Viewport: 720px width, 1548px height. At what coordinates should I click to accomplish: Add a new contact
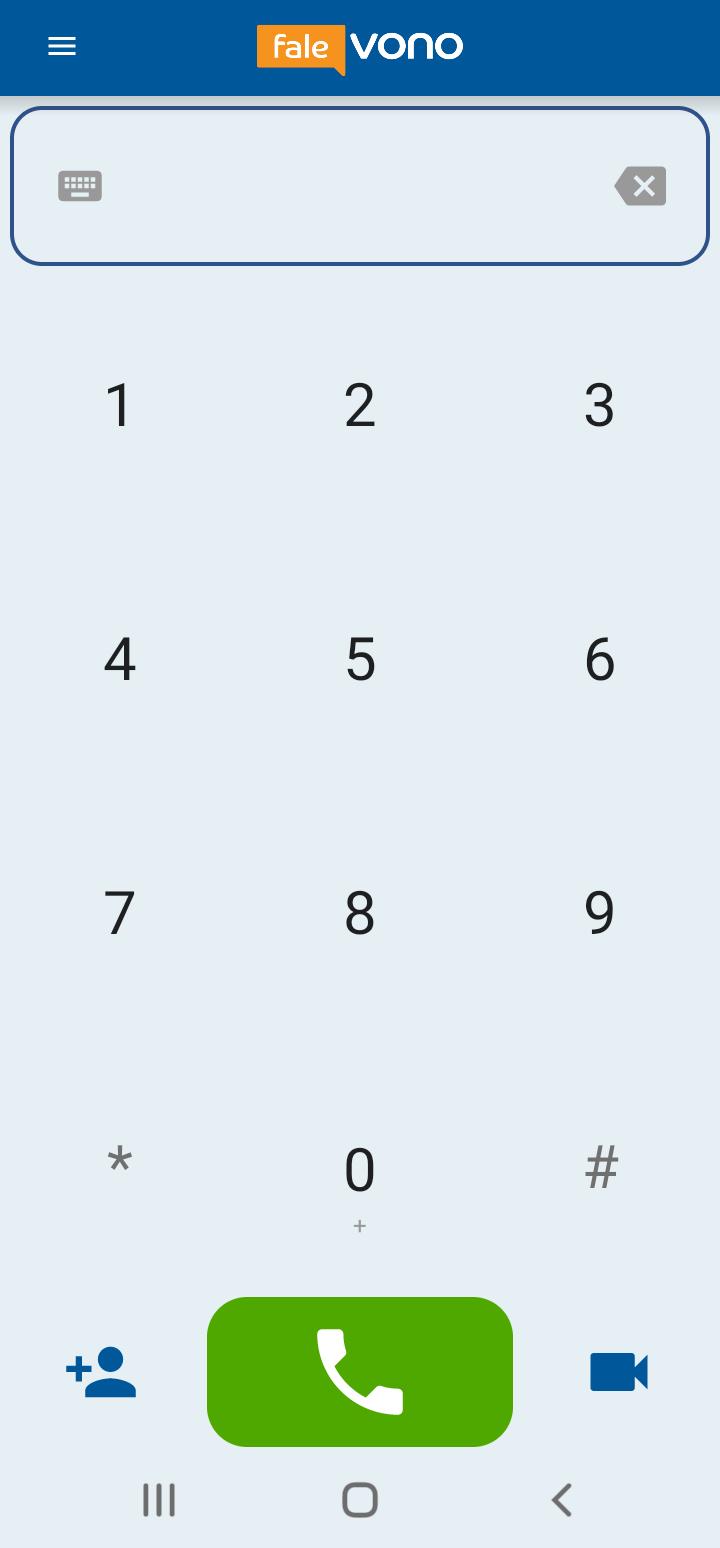tap(101, 1372)
